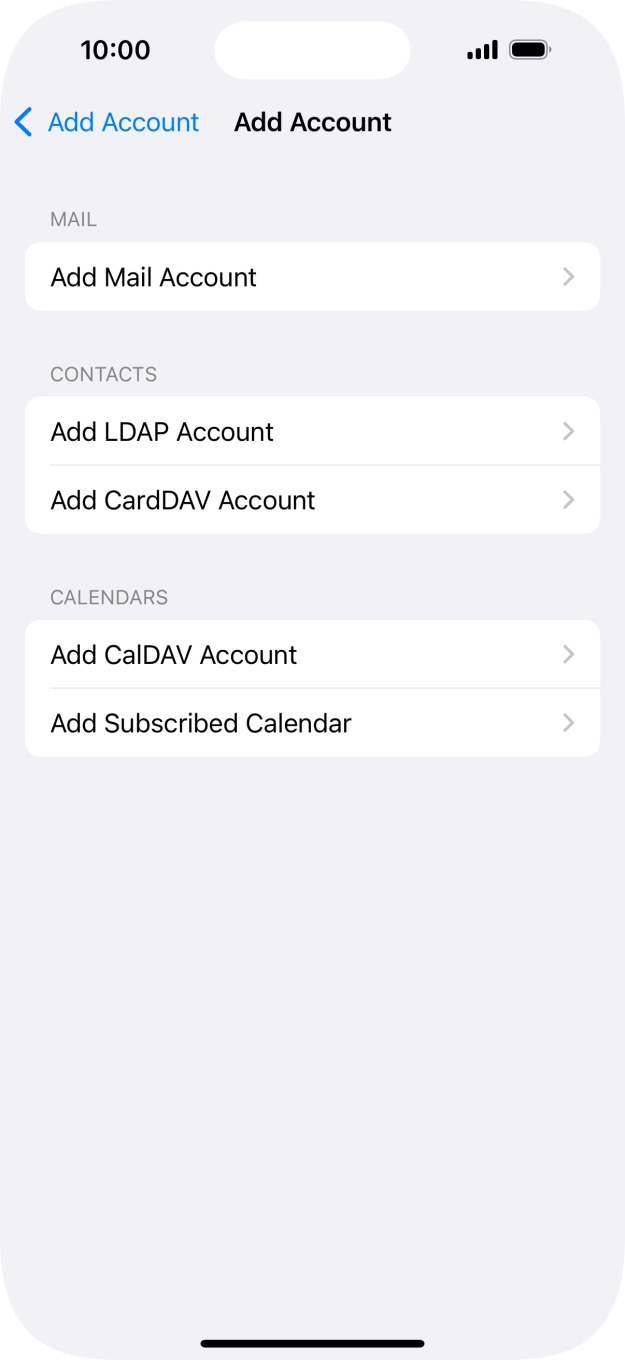Tap Add CalDAV Account row
The height and width of the screenshot is (1360, 625).
point(312,655)
